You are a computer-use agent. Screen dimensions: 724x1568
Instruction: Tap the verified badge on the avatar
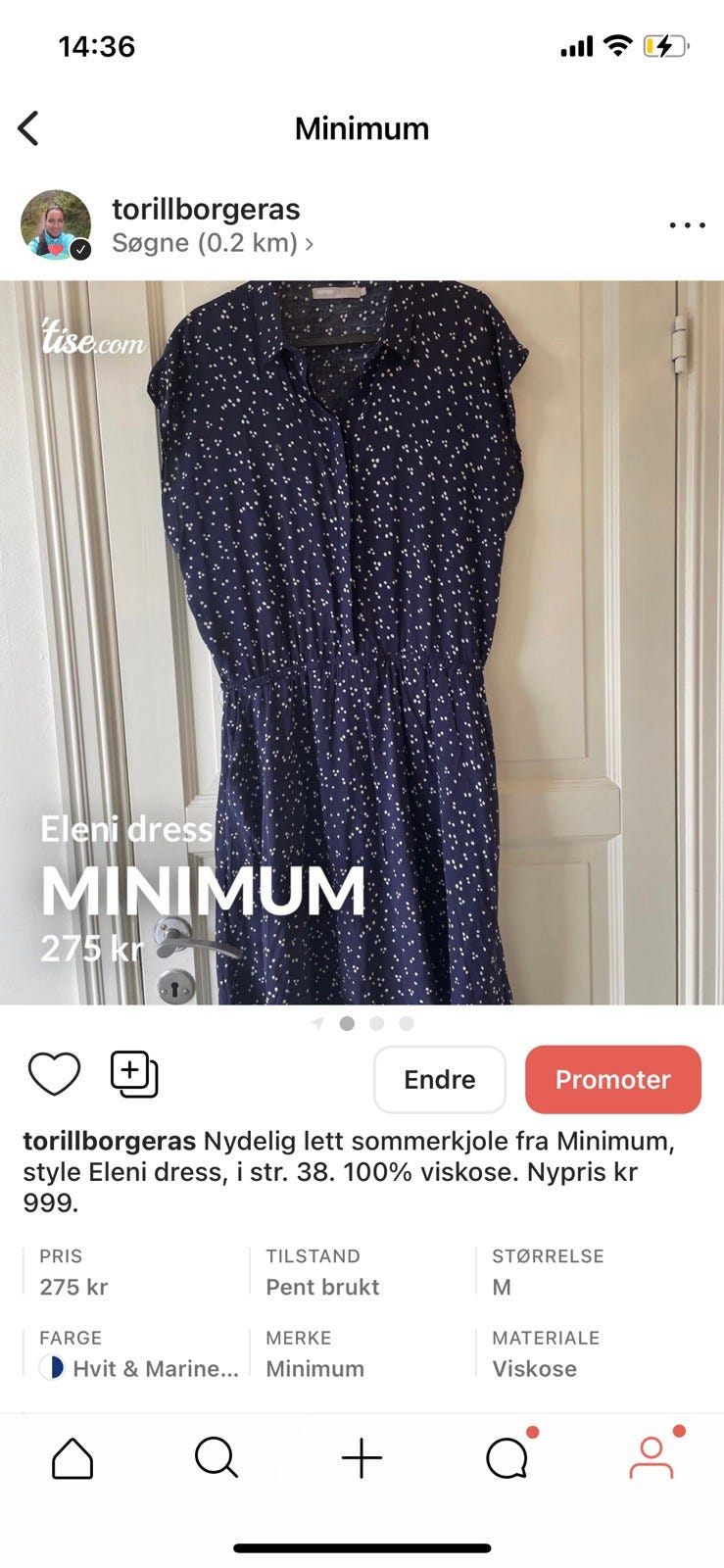pyautogui.click(x=82, y=247)
